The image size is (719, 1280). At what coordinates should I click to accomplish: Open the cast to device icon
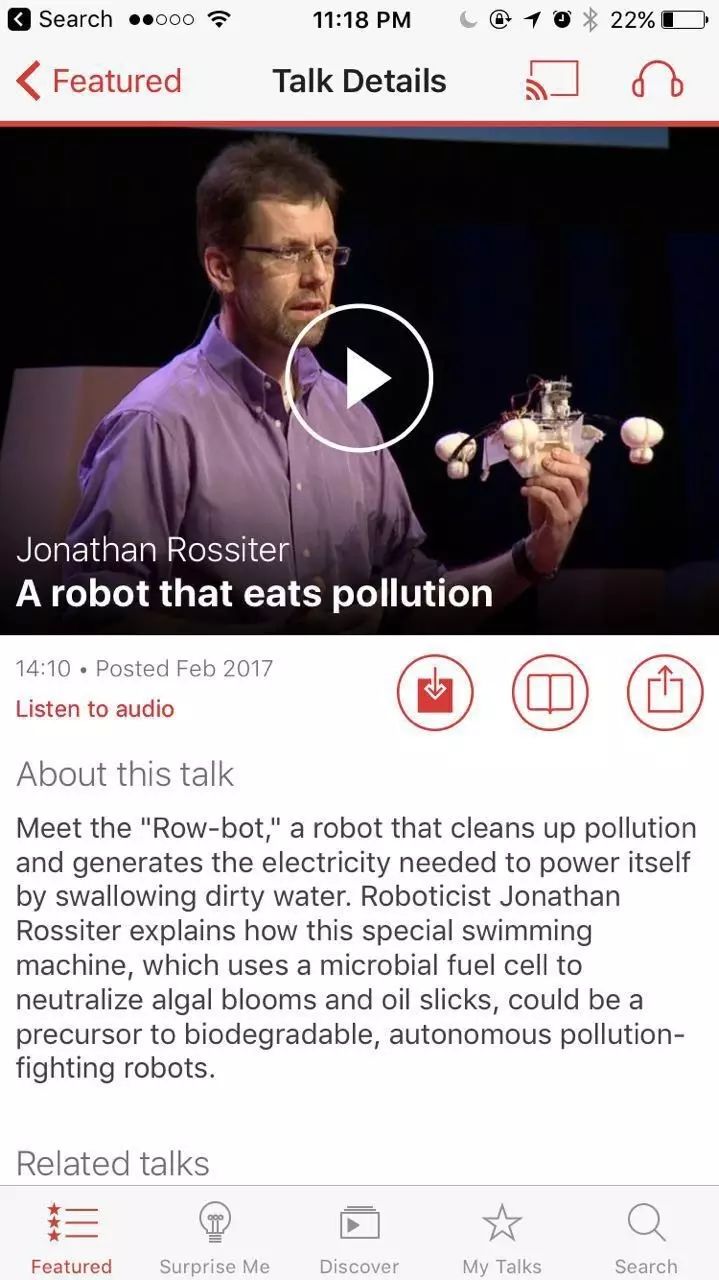[552, 81]
